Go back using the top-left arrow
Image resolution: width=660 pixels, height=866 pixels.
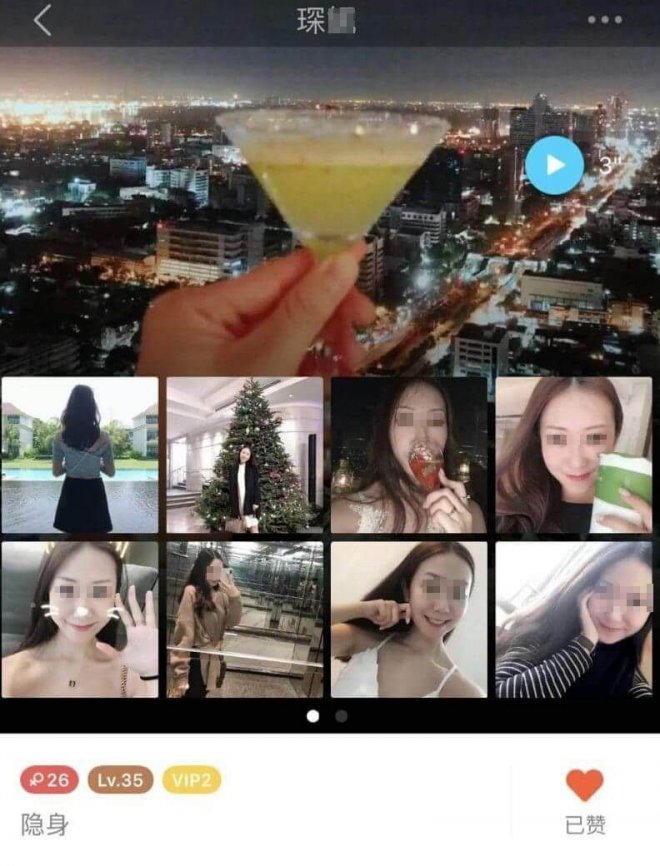pos(42,21)
